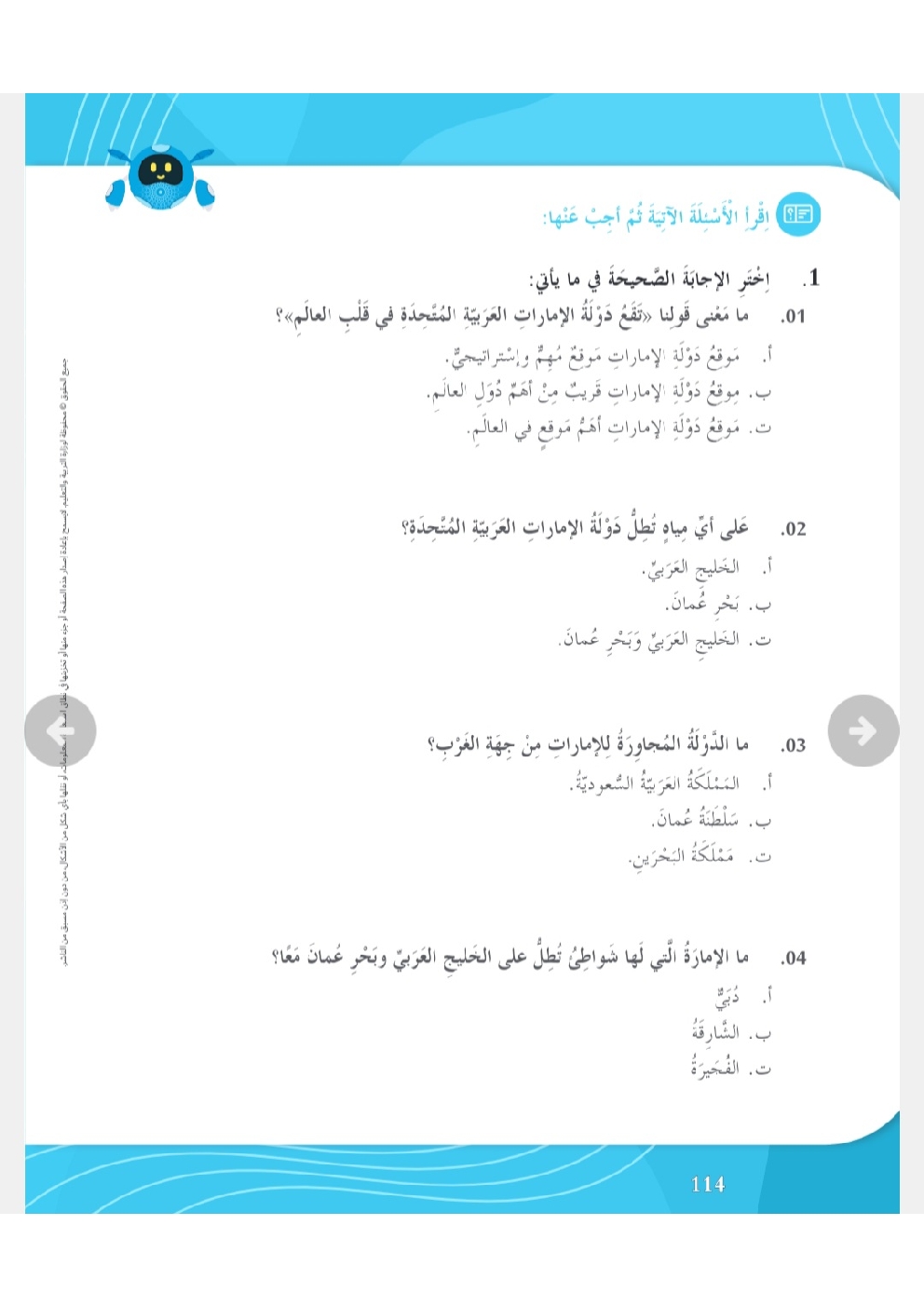Go to the previous page arrow
This screenshot has width=924, height=1307.
pyautogui.click(x=61, y=730)
